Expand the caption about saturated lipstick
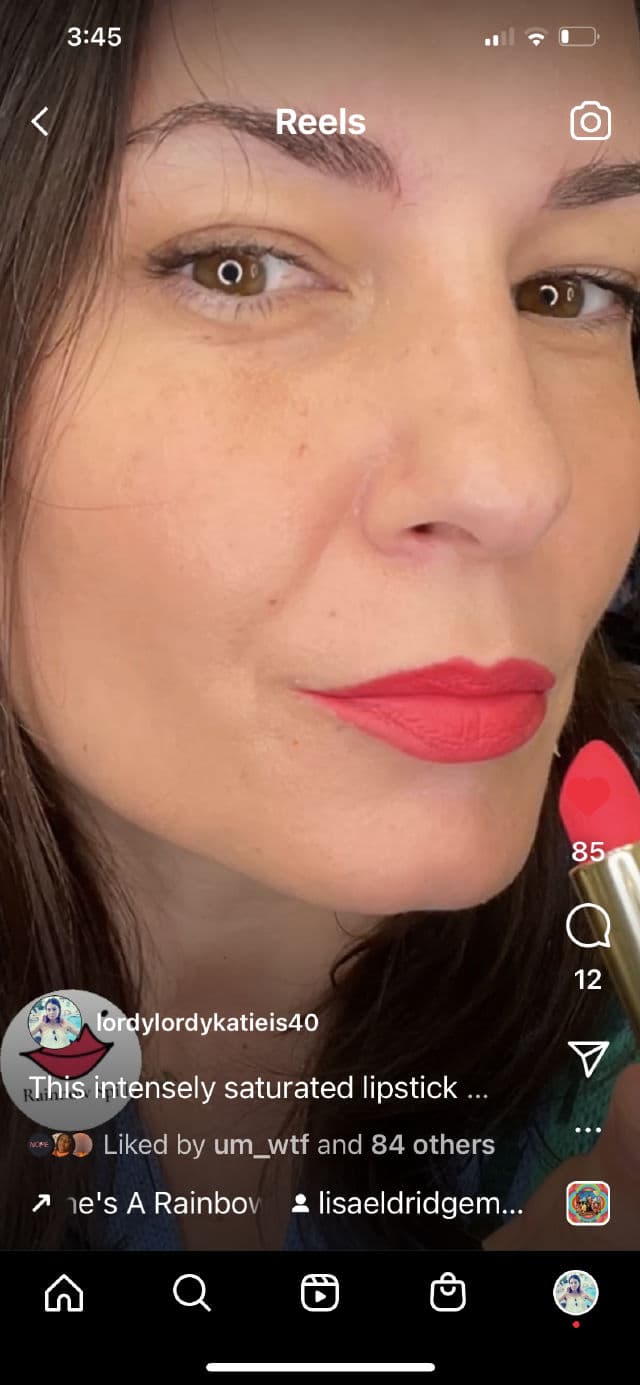Image resolution: width=640 pixels, height=1385 pixels. click(x=258, y=1087)
